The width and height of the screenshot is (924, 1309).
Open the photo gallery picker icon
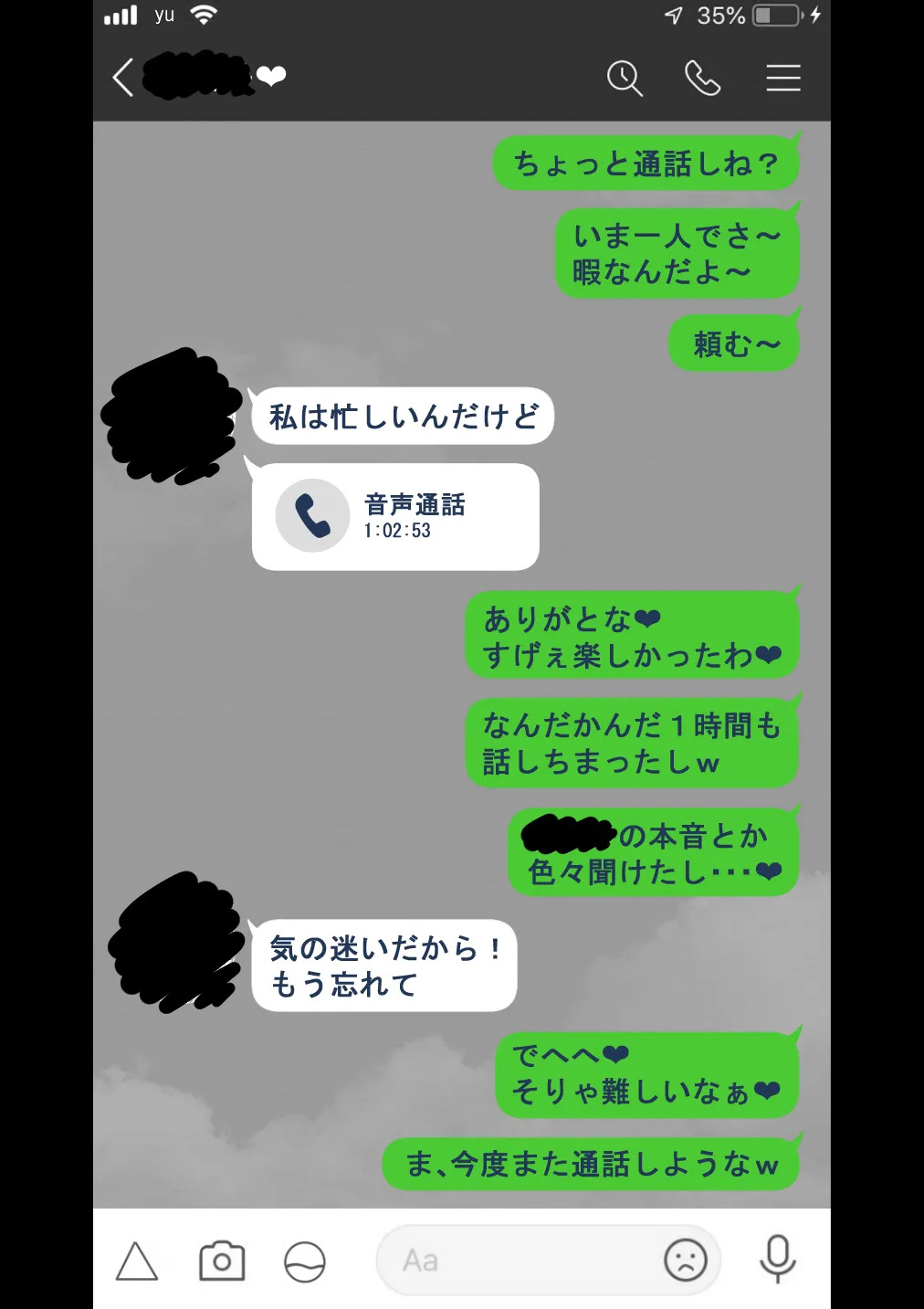pos(304,1261)
